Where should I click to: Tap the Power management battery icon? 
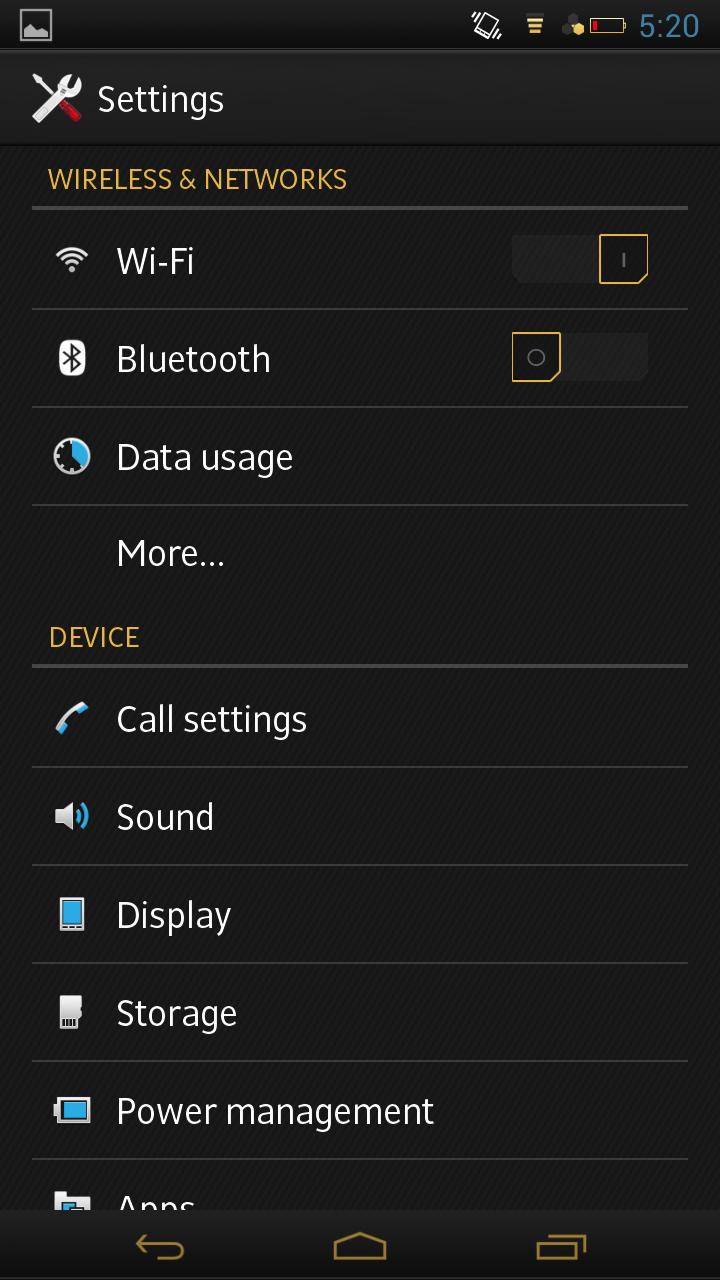coord(71,1109)
